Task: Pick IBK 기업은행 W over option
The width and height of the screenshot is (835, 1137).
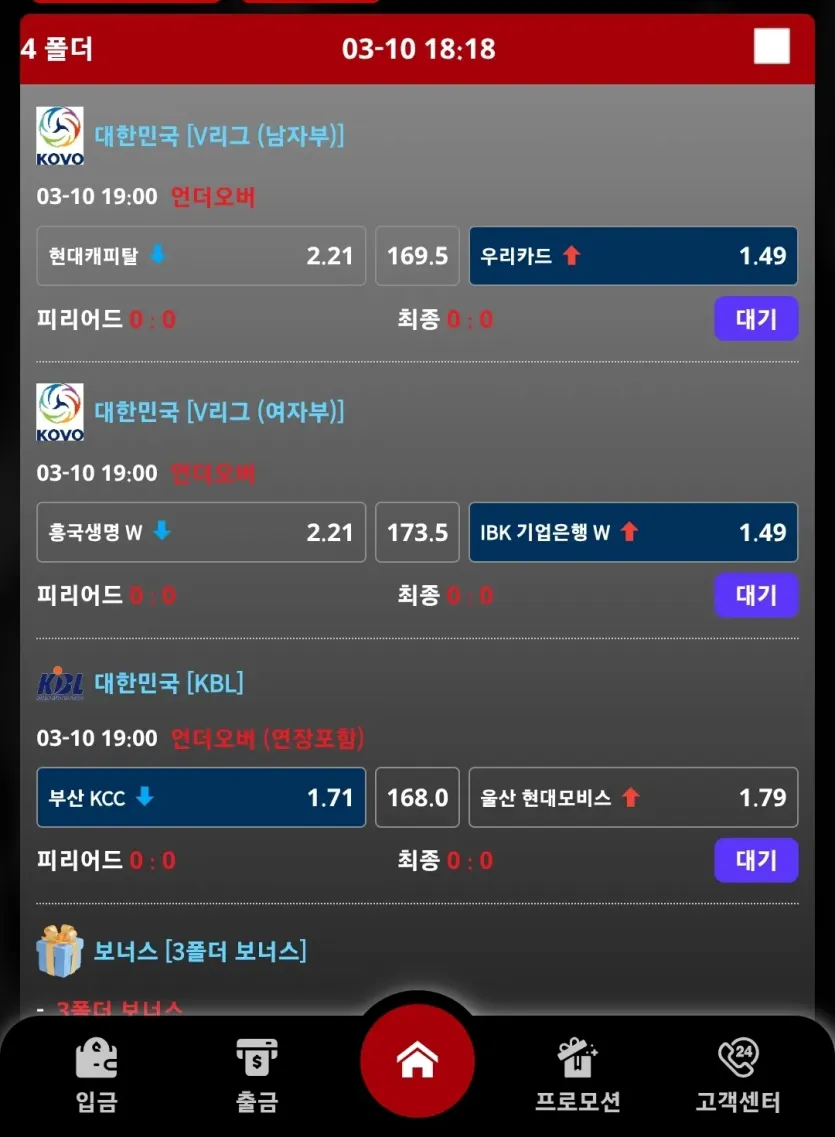Action: pyautogui.click(x=633, y=532)
